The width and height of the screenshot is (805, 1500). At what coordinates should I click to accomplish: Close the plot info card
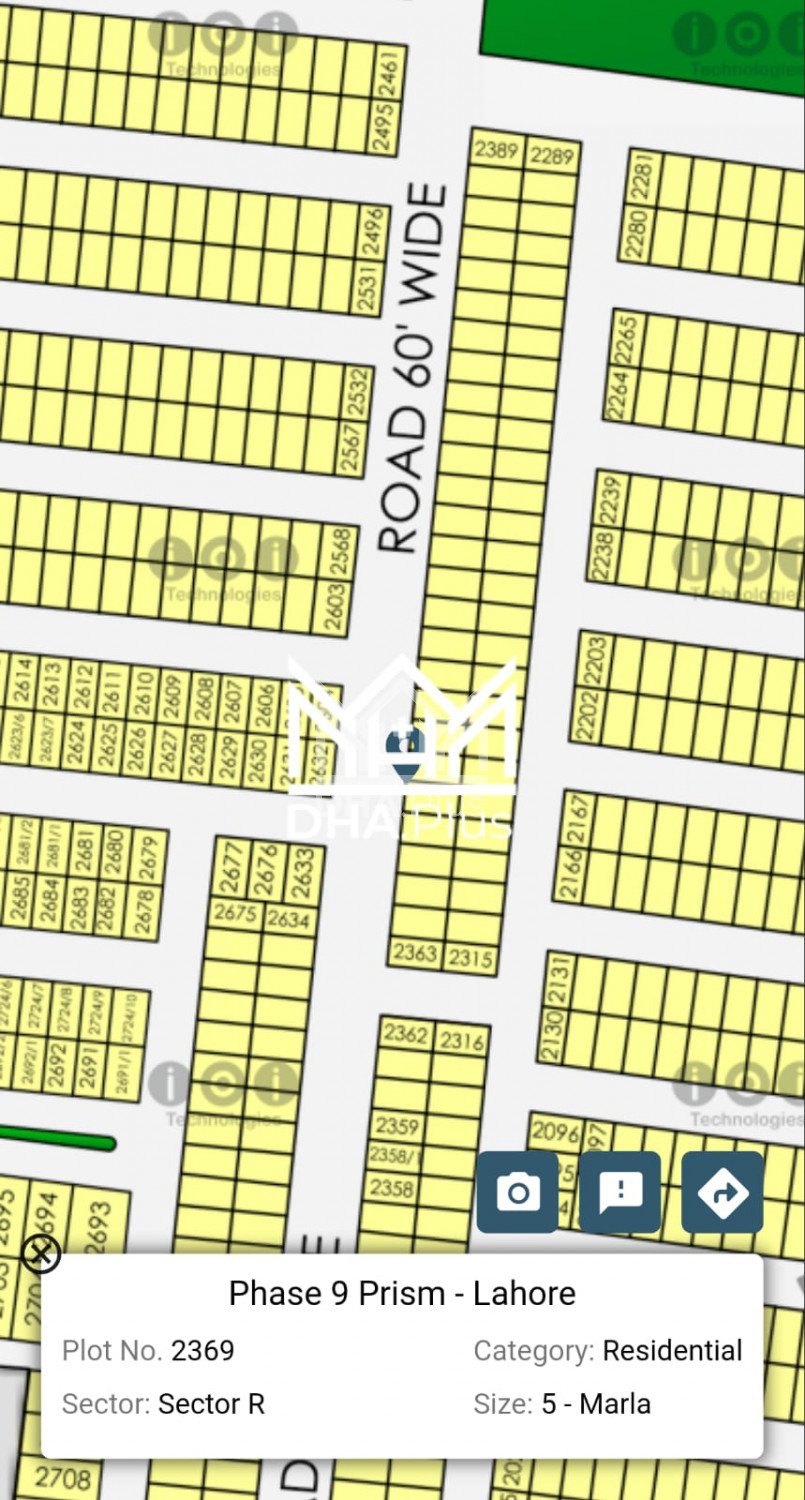pyautogui.click(x=41, y=1253)
